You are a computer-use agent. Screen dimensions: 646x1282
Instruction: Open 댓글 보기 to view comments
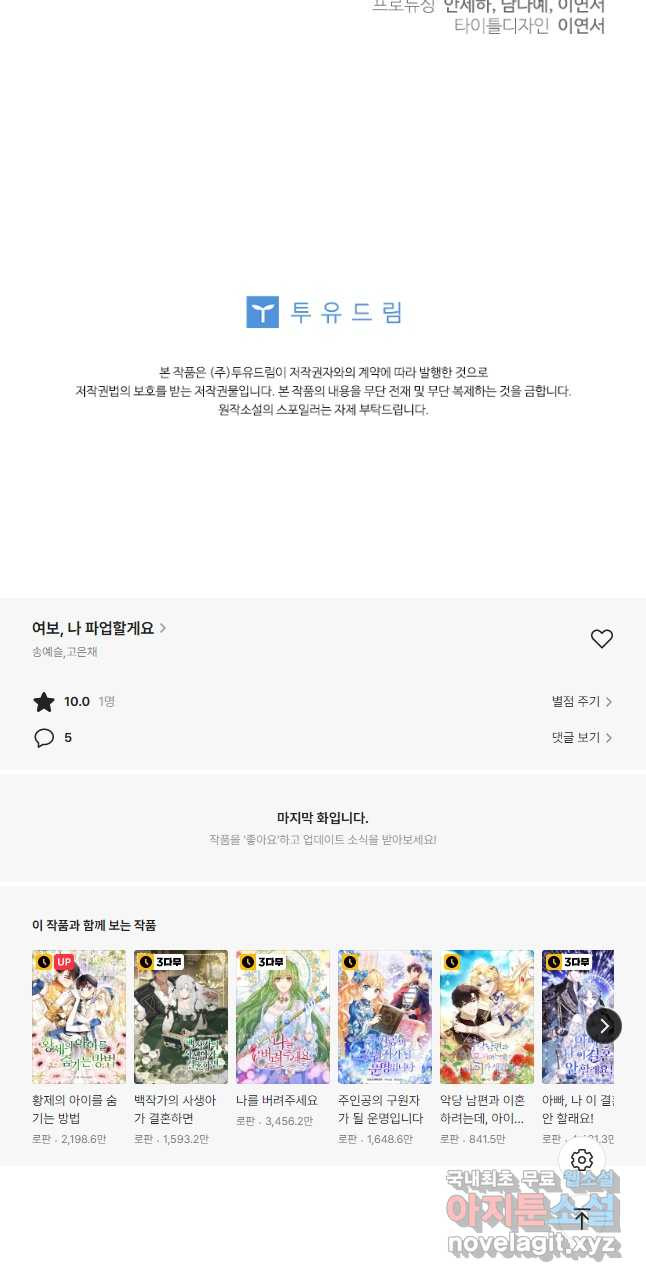pos(581,738)
